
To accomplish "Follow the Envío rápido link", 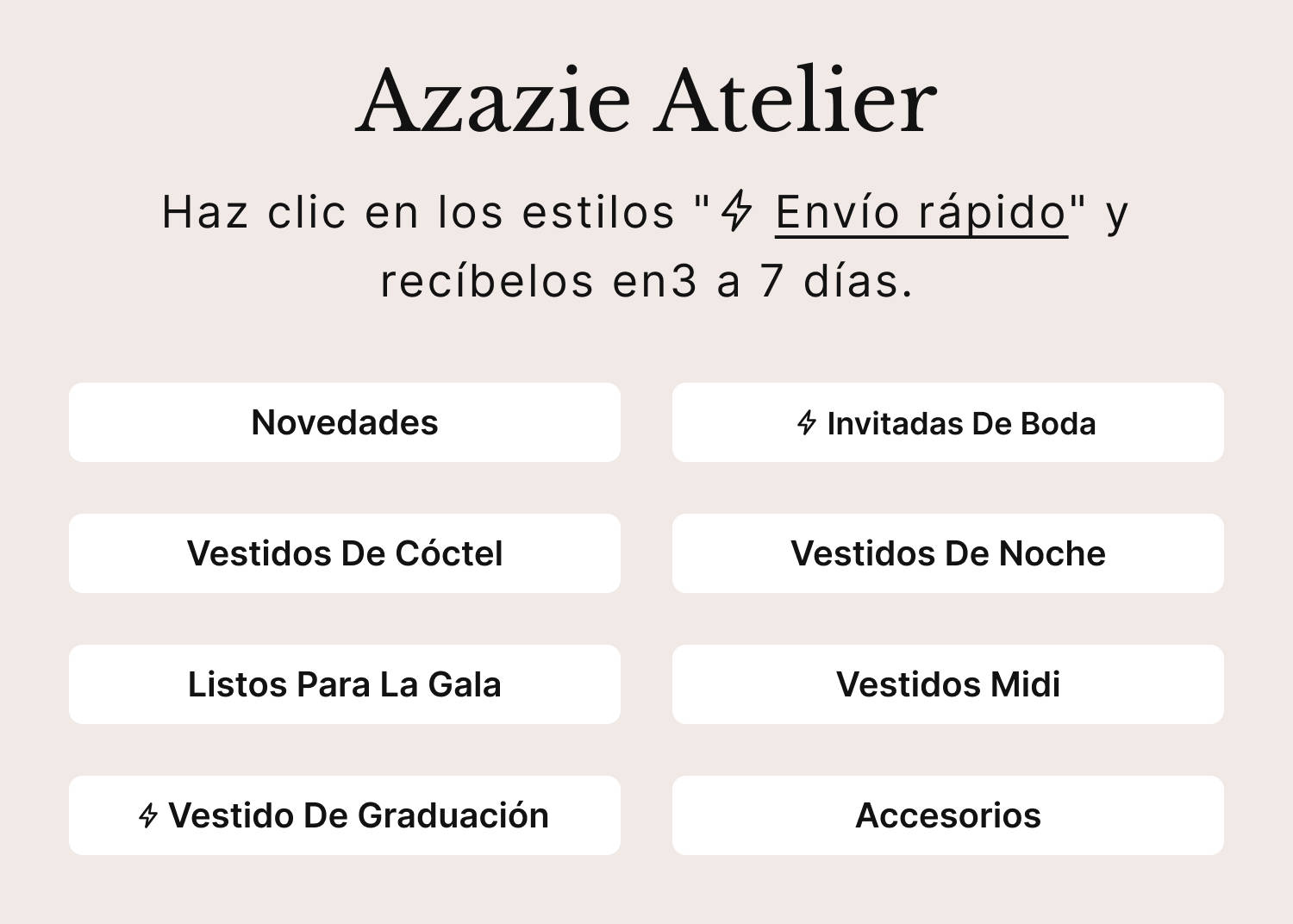I will (x=921, y=212).
